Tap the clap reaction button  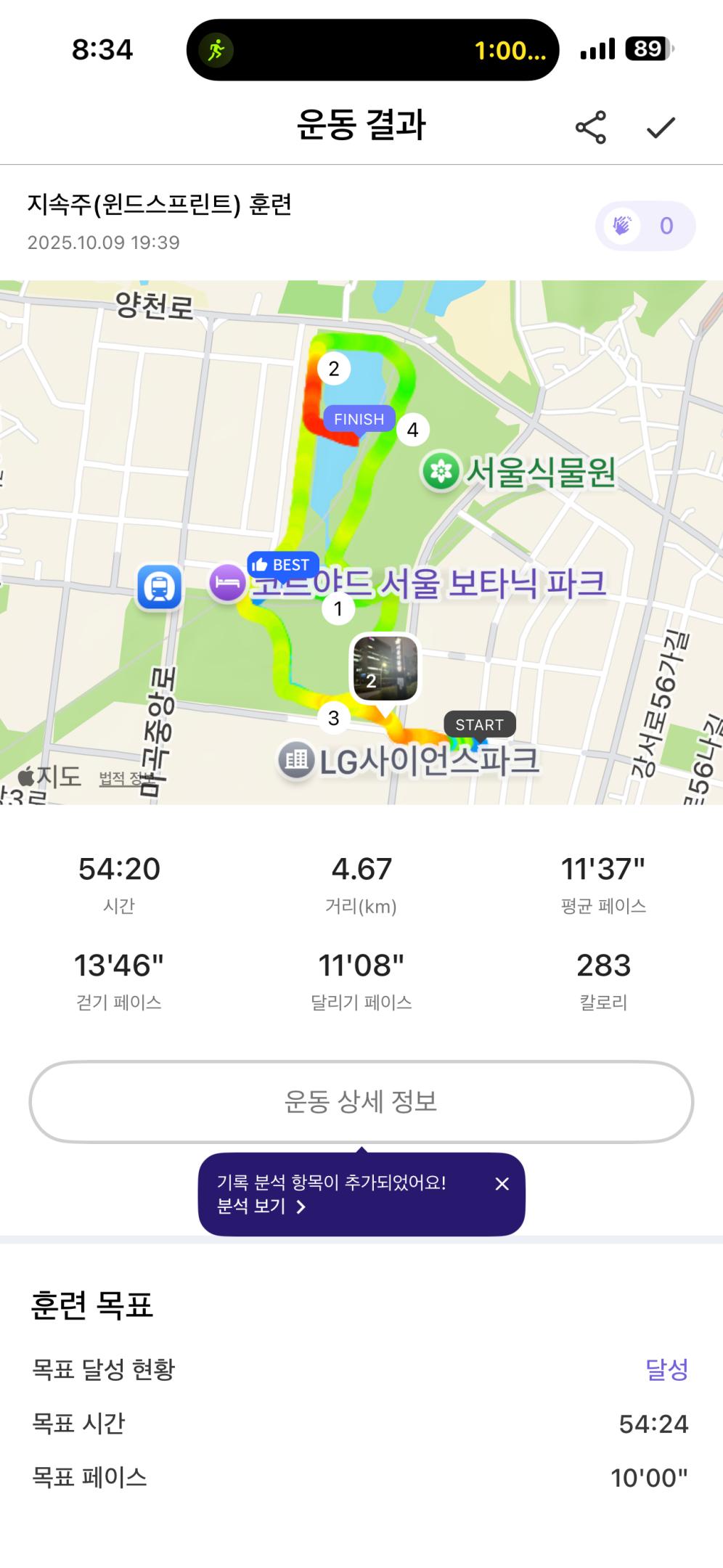[x=645, y=226]
